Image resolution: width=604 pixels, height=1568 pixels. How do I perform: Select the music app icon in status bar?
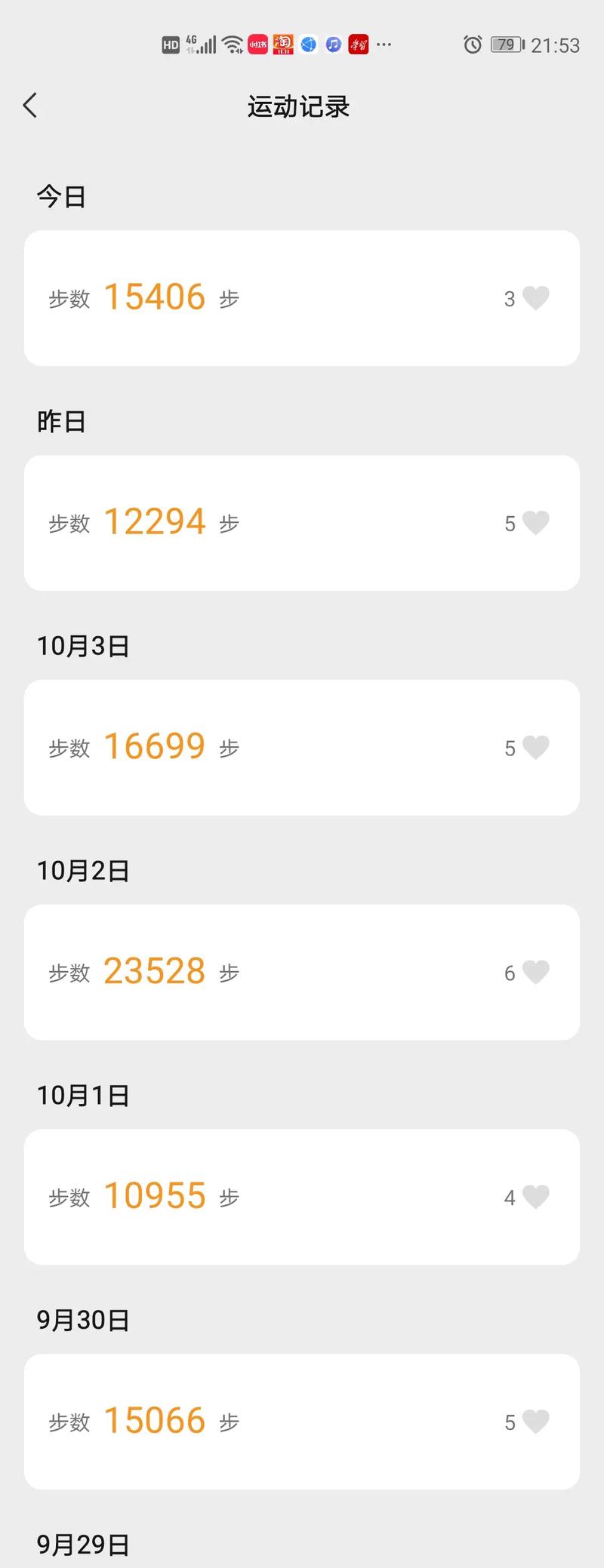click(332, 45)
